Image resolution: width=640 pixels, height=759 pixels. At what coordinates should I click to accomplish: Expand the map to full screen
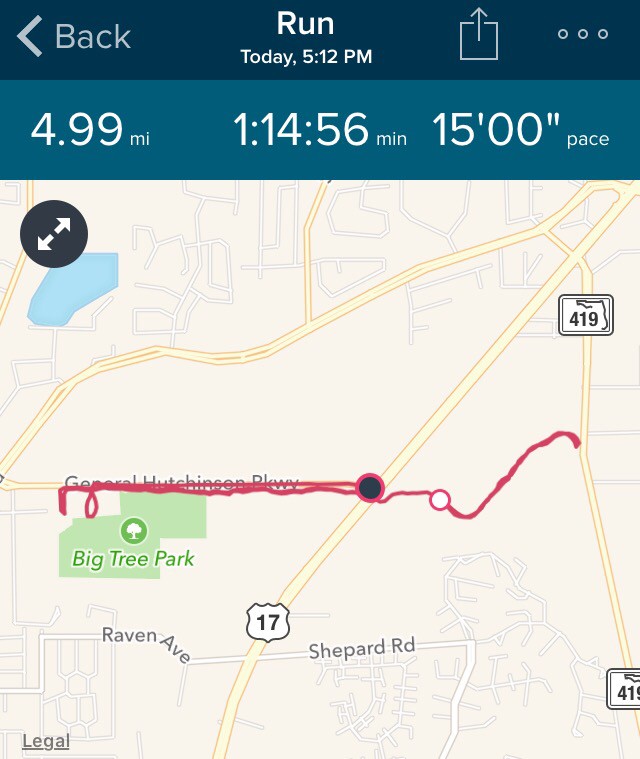pos(54,235)
